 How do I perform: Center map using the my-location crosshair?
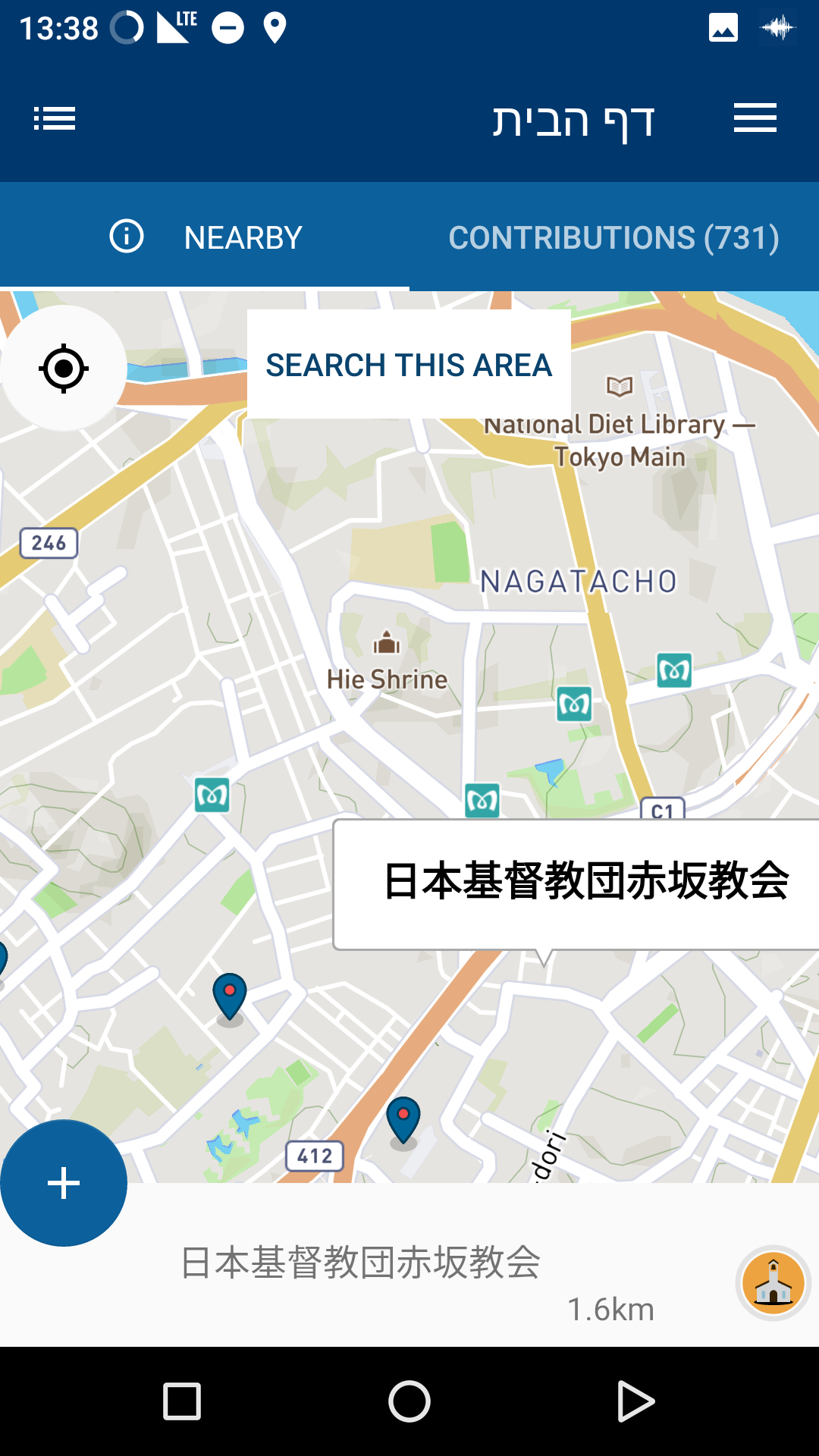click(x=62, y=368)
